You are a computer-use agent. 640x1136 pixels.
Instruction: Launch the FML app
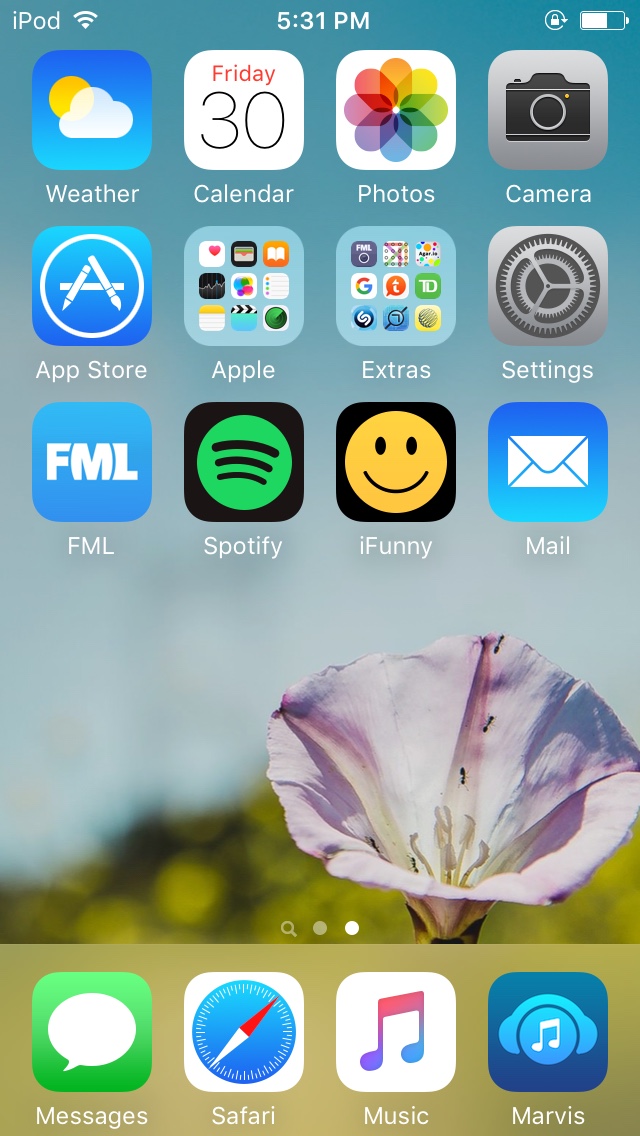(92, 462)
